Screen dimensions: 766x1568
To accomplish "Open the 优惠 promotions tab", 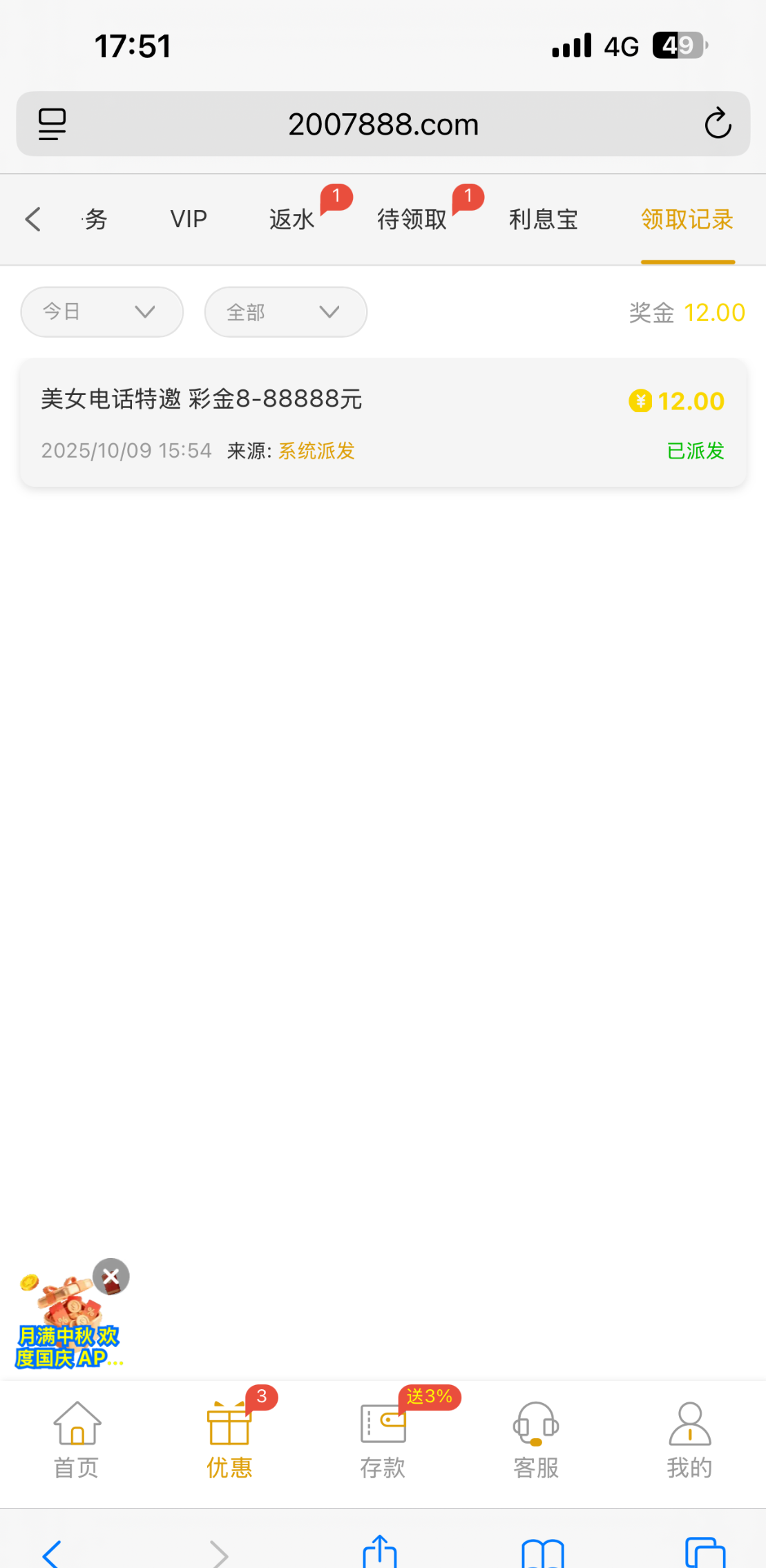I will coord(230,1440).
